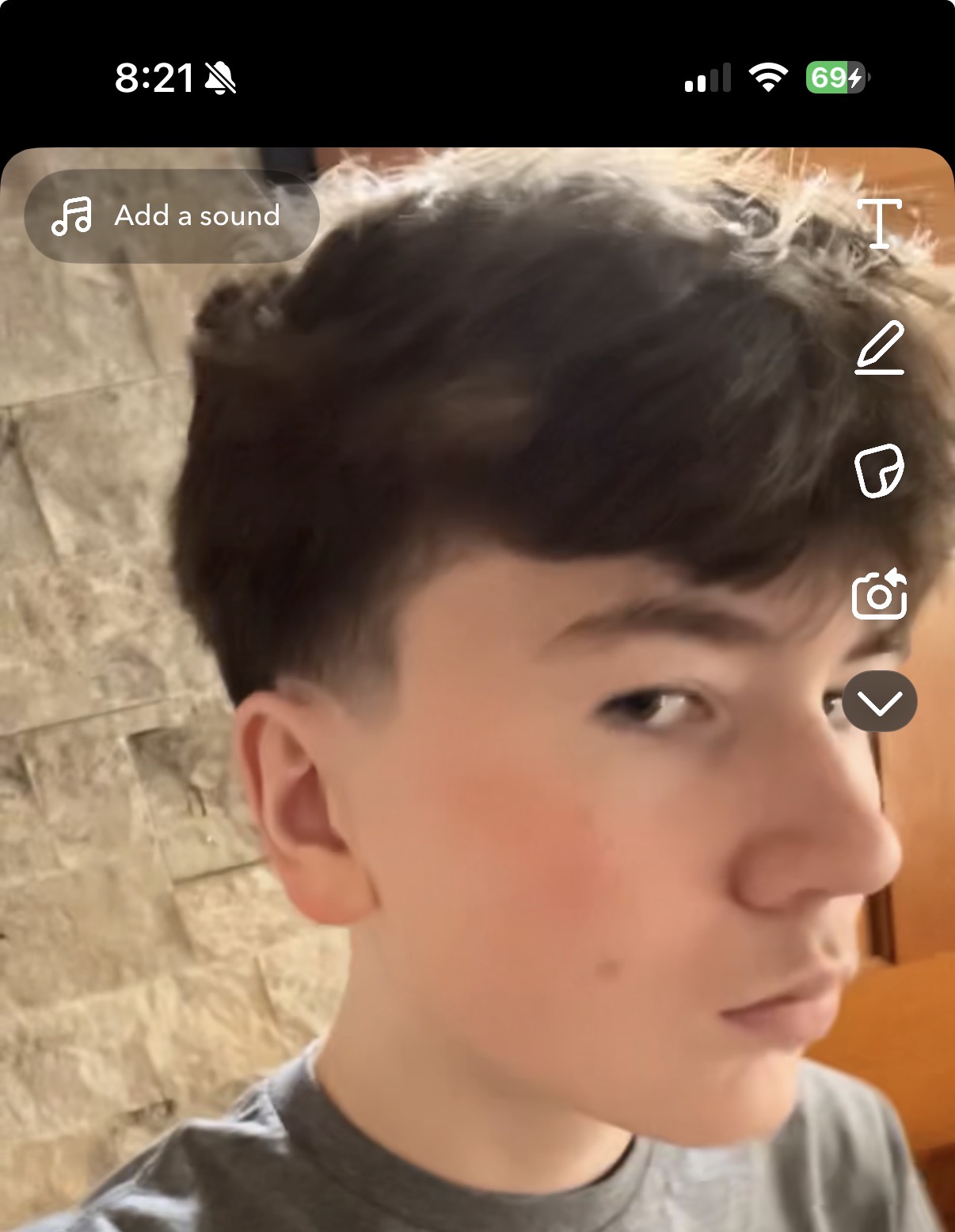
Task: Open the sticker picker
Action: 879,471
